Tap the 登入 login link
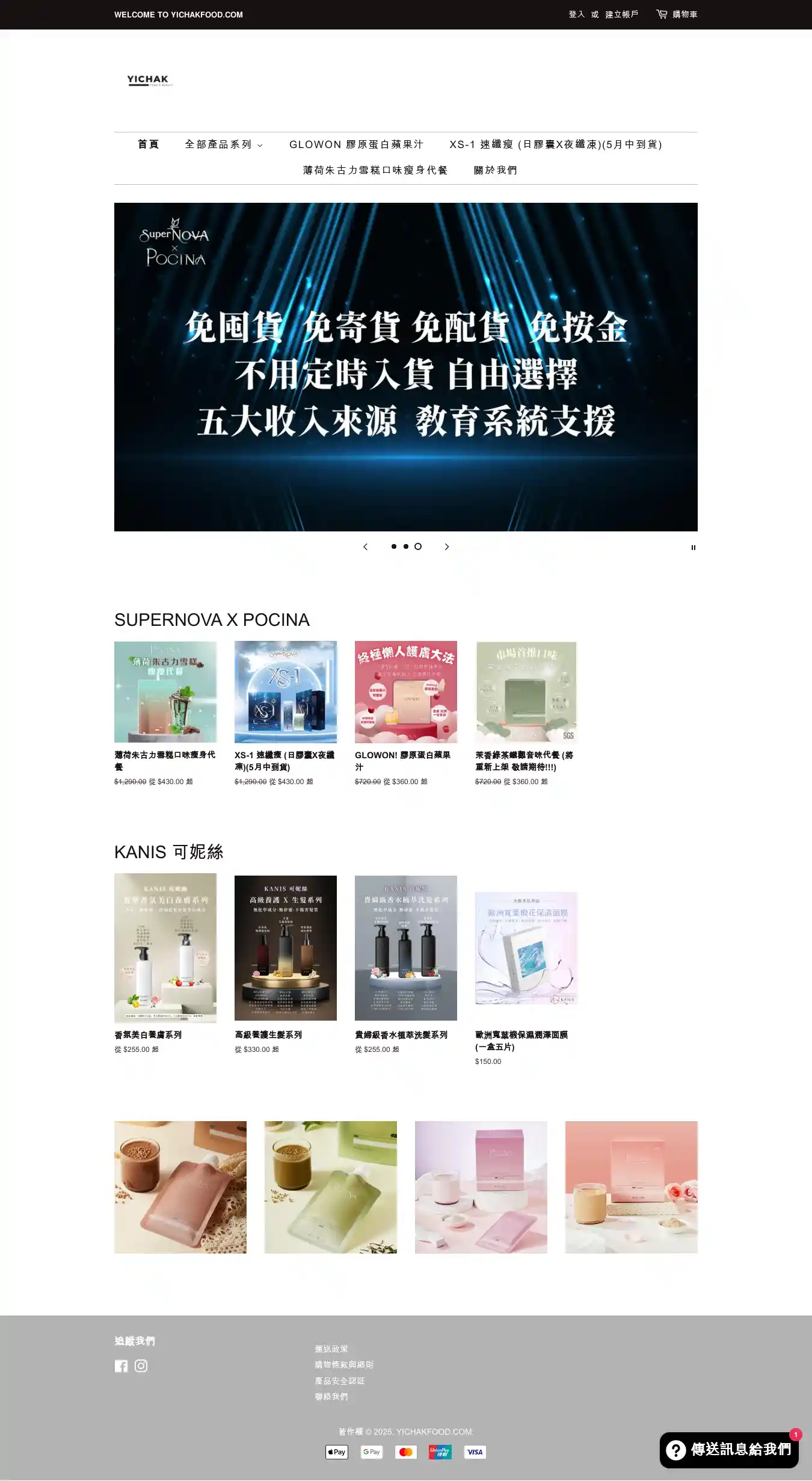 (x=576, y=14)
